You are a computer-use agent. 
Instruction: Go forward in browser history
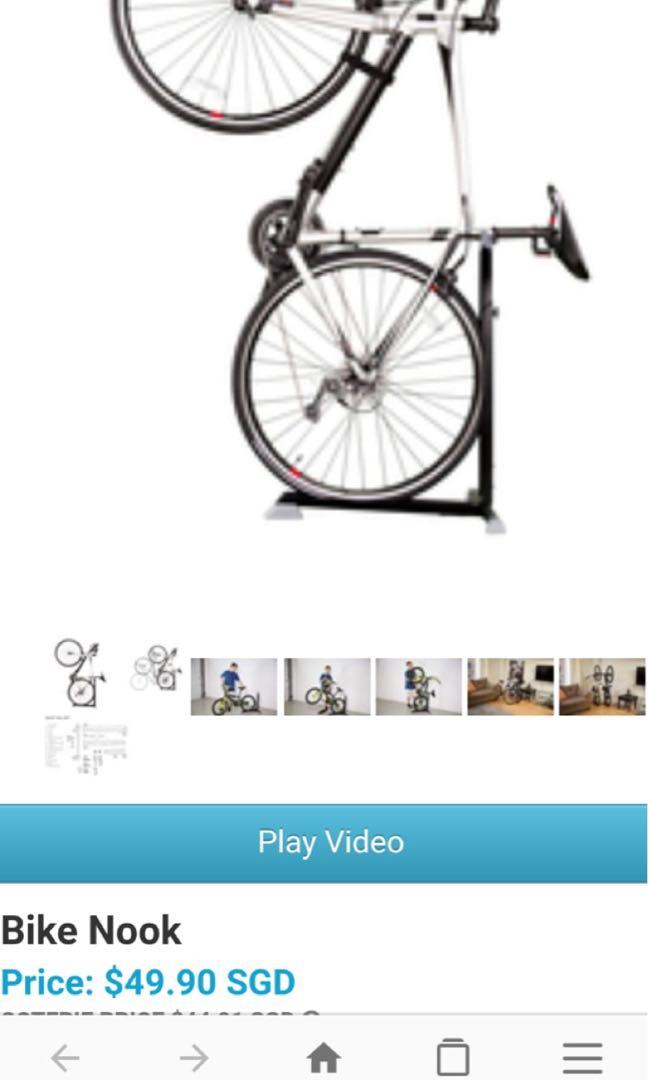point(194,1057)
